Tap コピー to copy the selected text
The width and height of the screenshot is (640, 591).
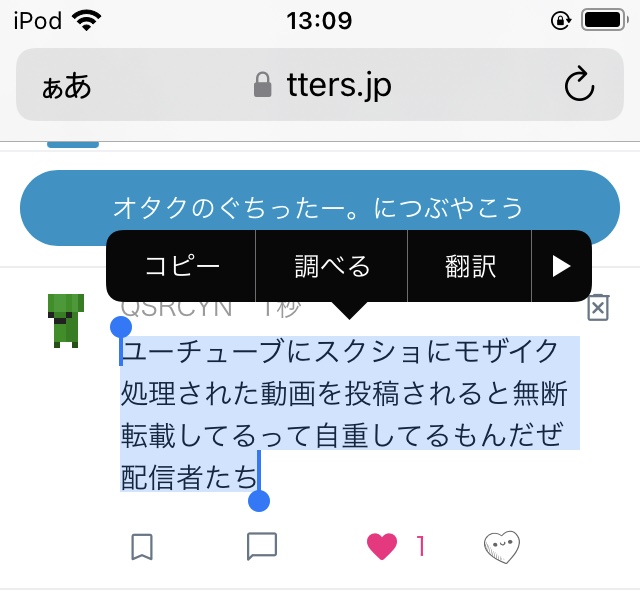pos(182,266)
